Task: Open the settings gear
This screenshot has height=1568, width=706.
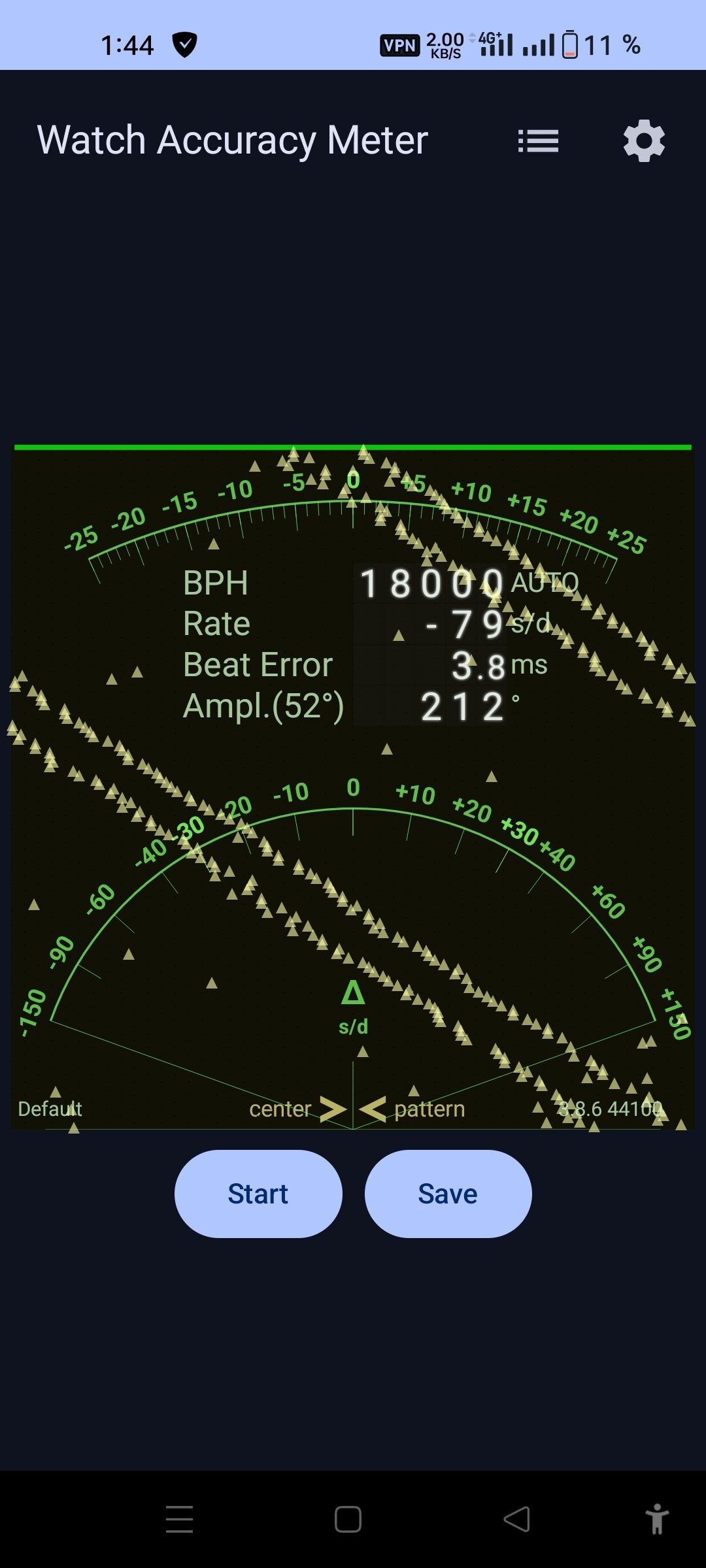Action: pos(644,140)
